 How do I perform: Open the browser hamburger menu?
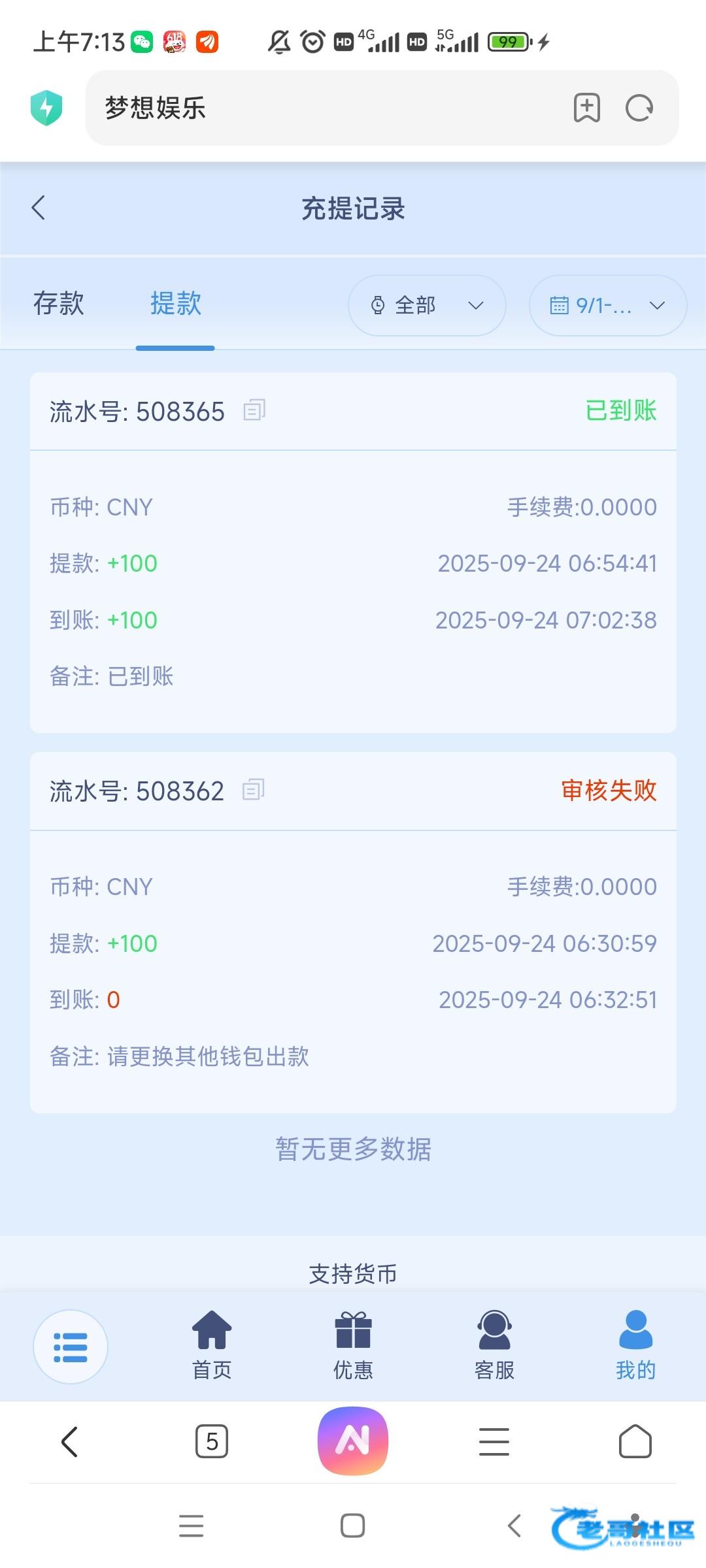click(x=494, y=1441)
